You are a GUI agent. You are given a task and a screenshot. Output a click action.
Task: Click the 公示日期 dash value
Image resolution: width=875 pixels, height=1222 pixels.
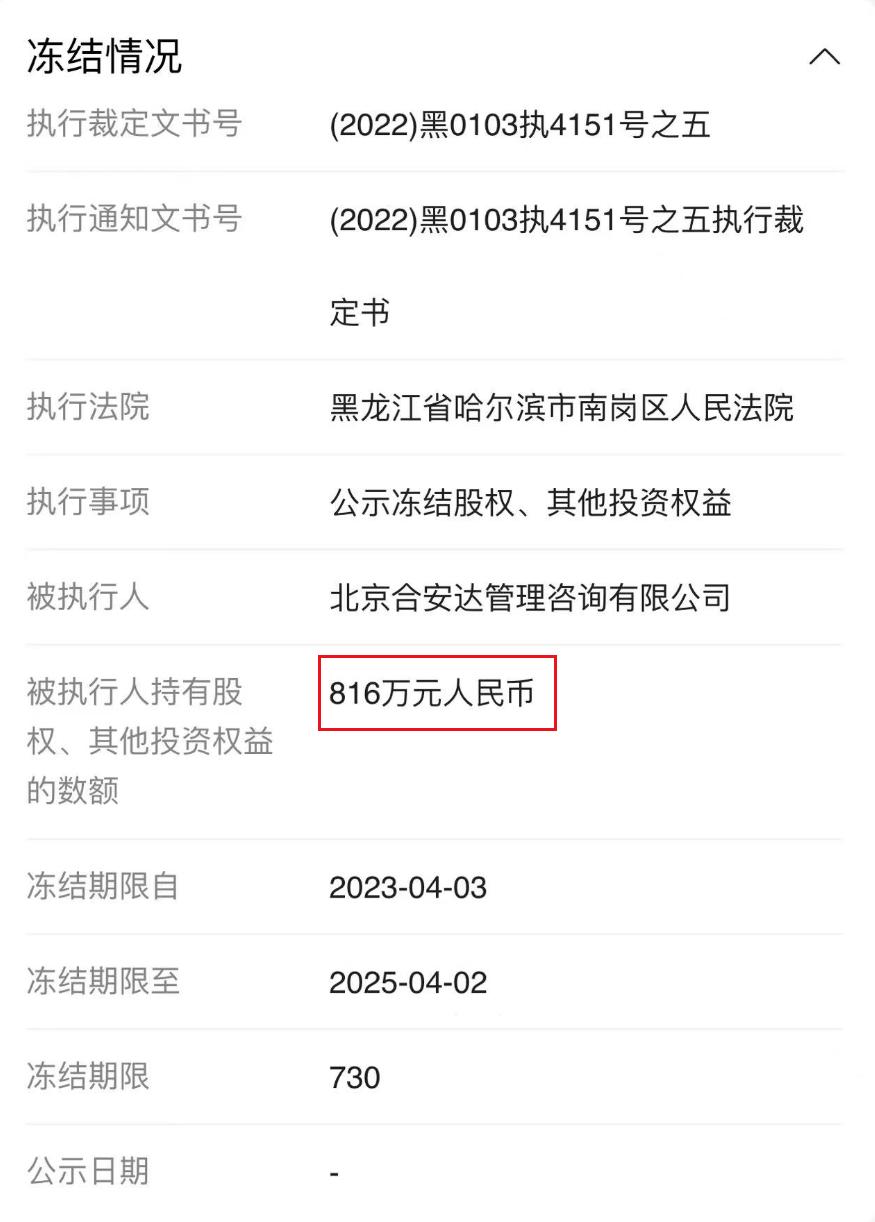pos(334,1172)
